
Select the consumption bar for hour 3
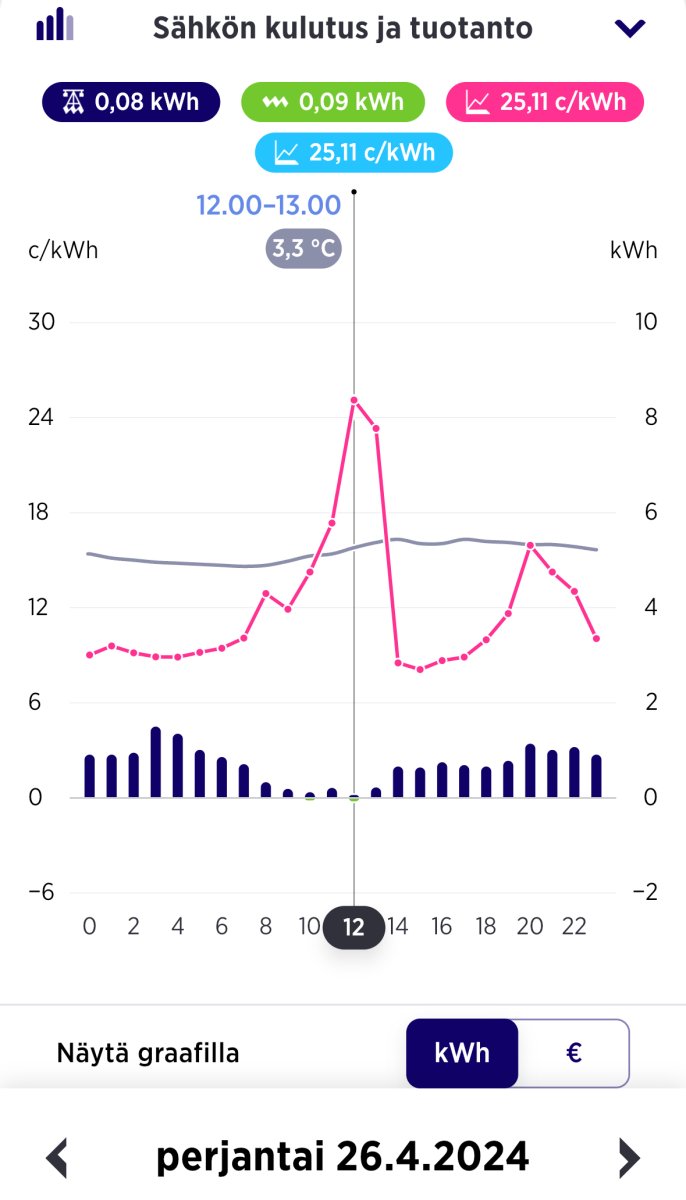(156, 762)
